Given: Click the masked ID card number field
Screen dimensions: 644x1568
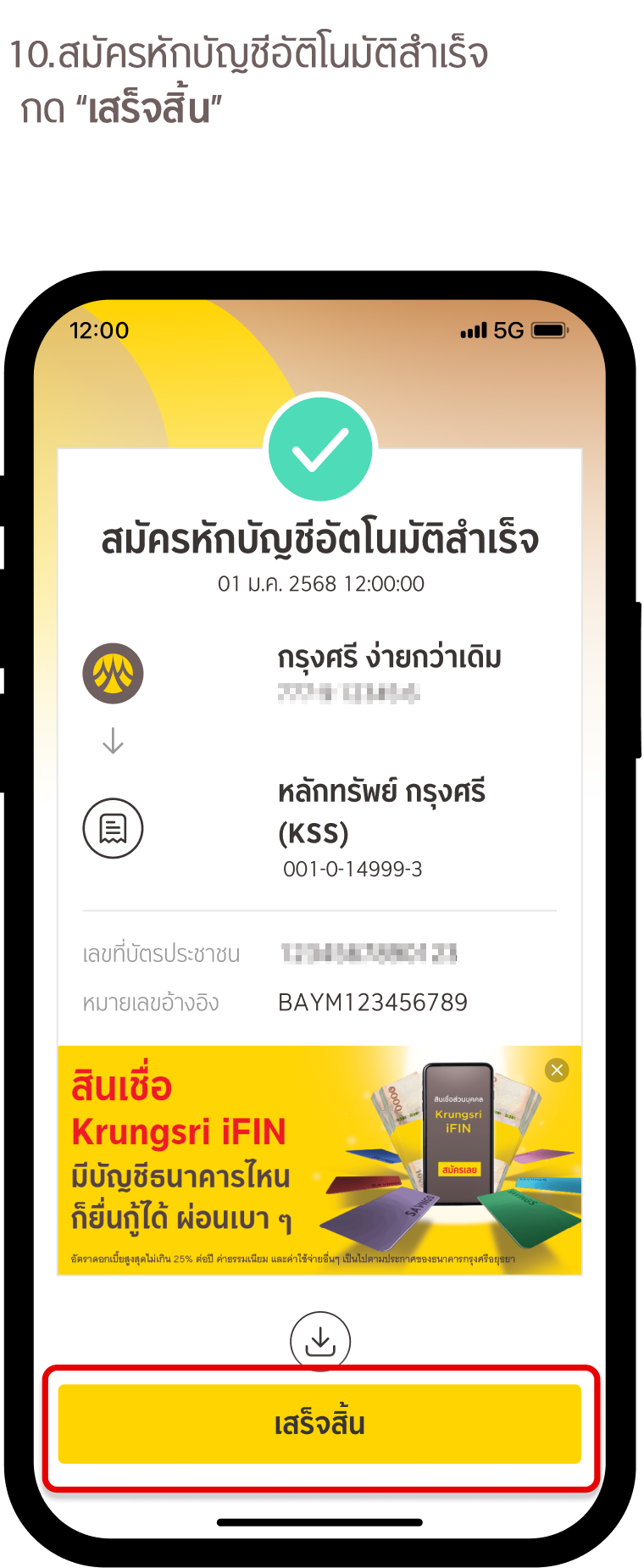Looking at the screenshot, I should (x=370, y=954).
